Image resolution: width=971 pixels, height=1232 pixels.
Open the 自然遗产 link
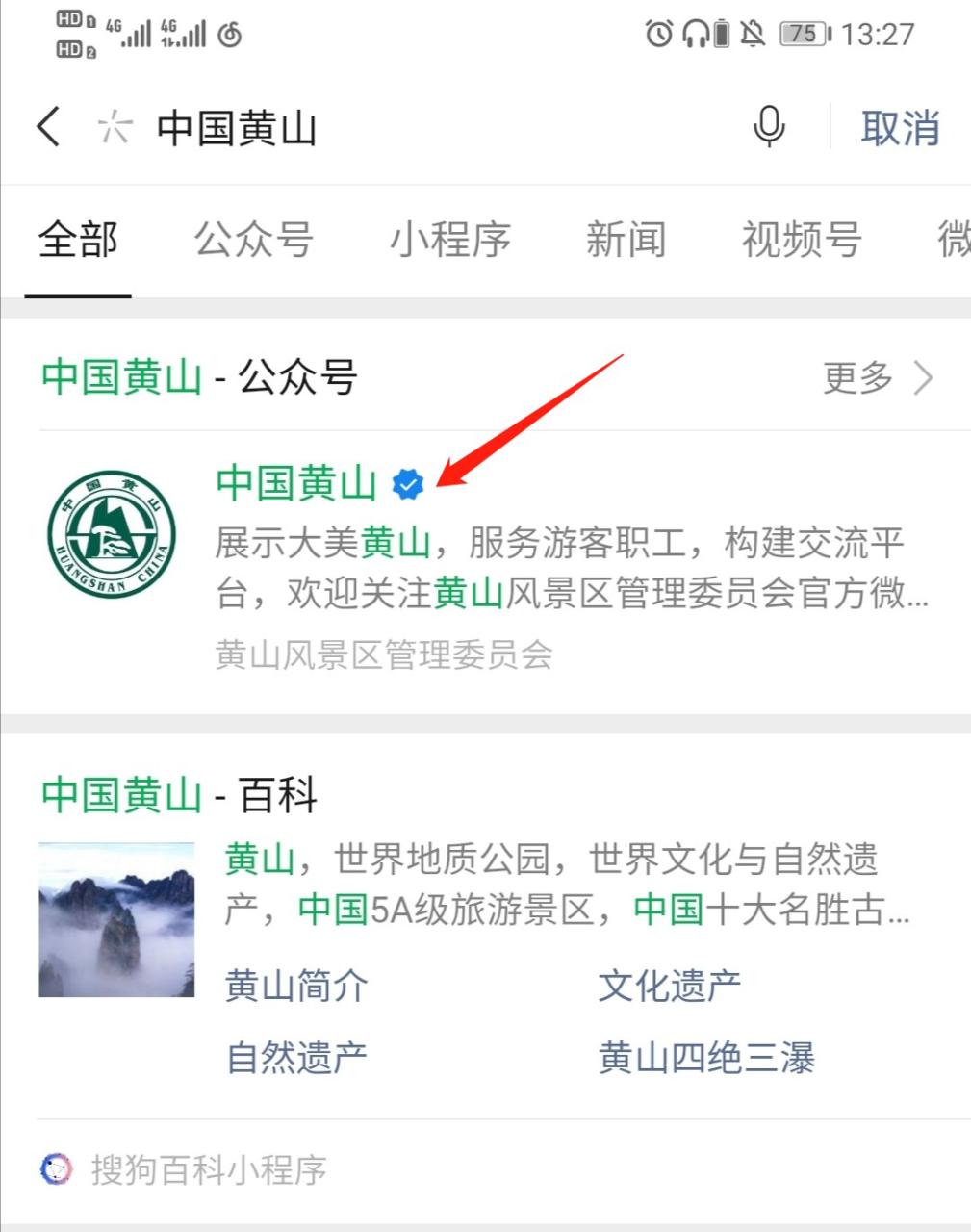pyautogui.click(x=296, y=1058)
